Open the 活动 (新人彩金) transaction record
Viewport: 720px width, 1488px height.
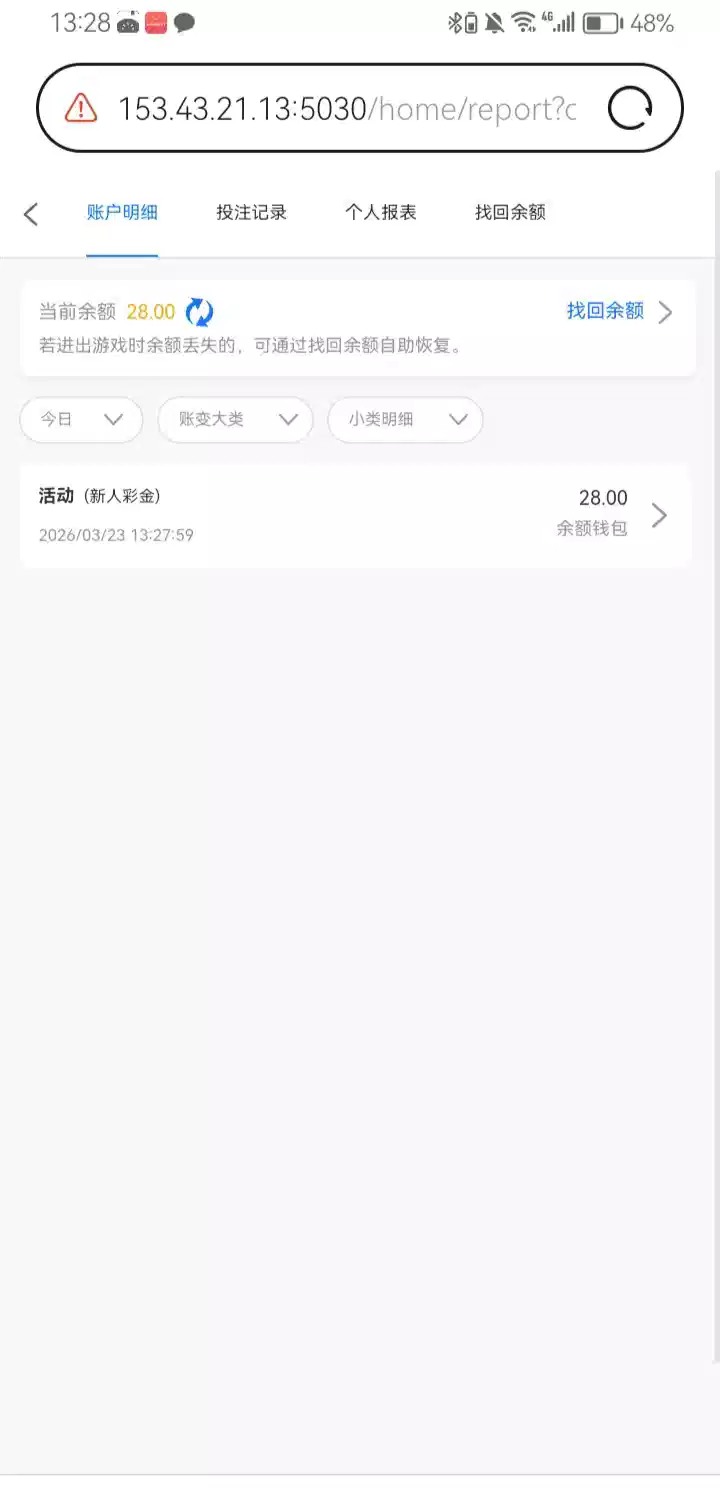(355, 515)
